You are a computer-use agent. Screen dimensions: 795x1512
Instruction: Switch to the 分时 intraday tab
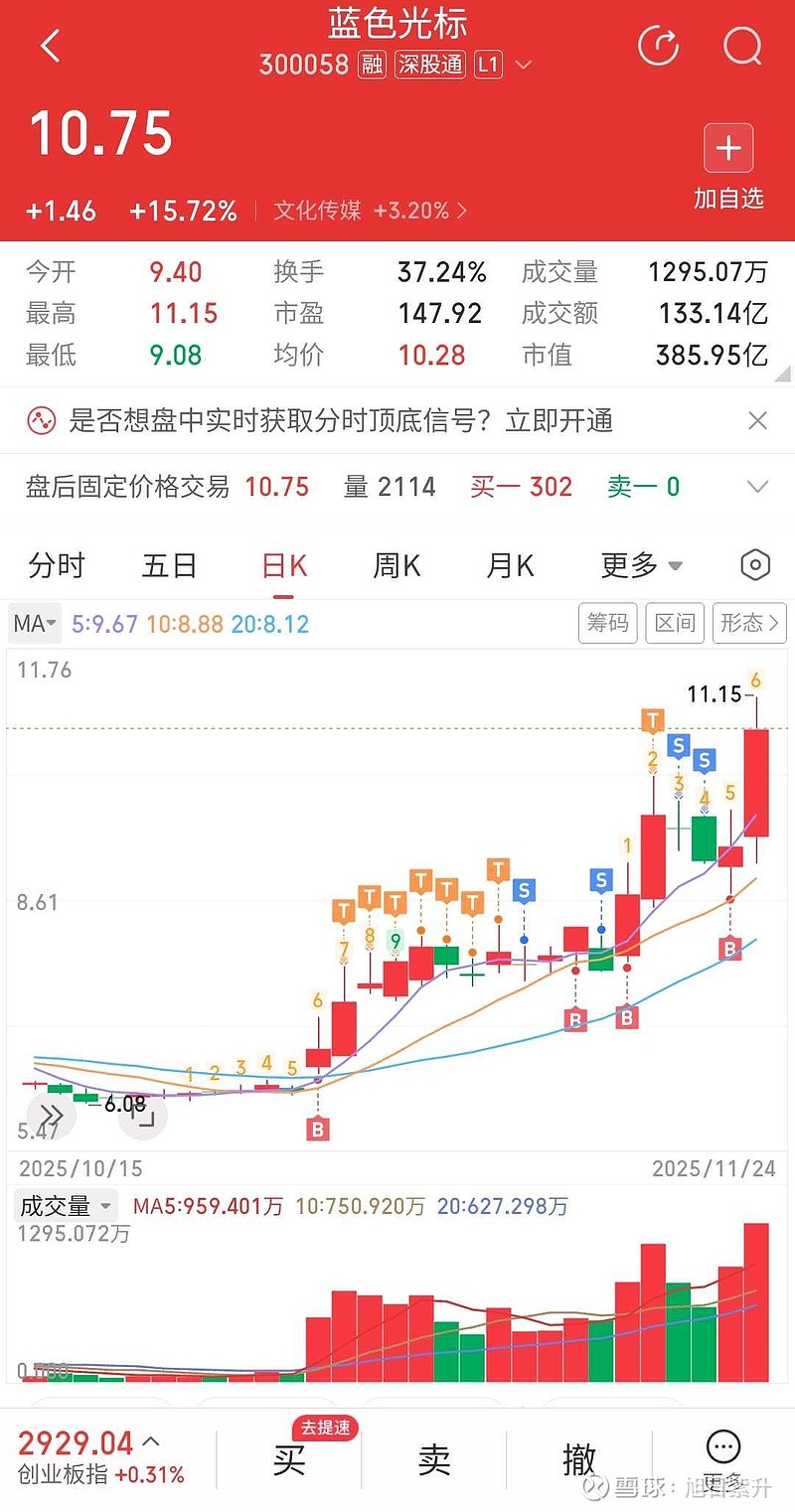(58, 564)
